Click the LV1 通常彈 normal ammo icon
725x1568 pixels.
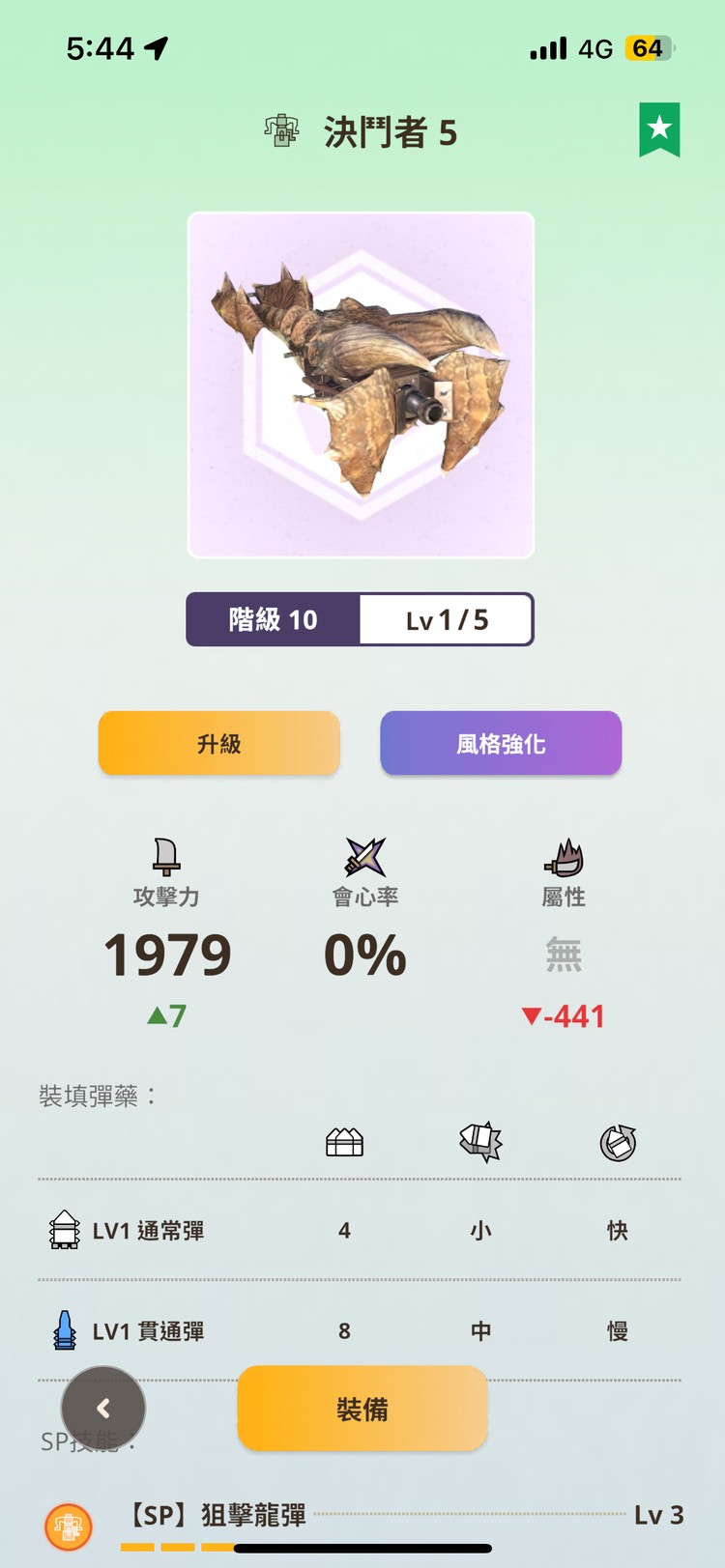pyautogui.click(x=64, y=1230)
